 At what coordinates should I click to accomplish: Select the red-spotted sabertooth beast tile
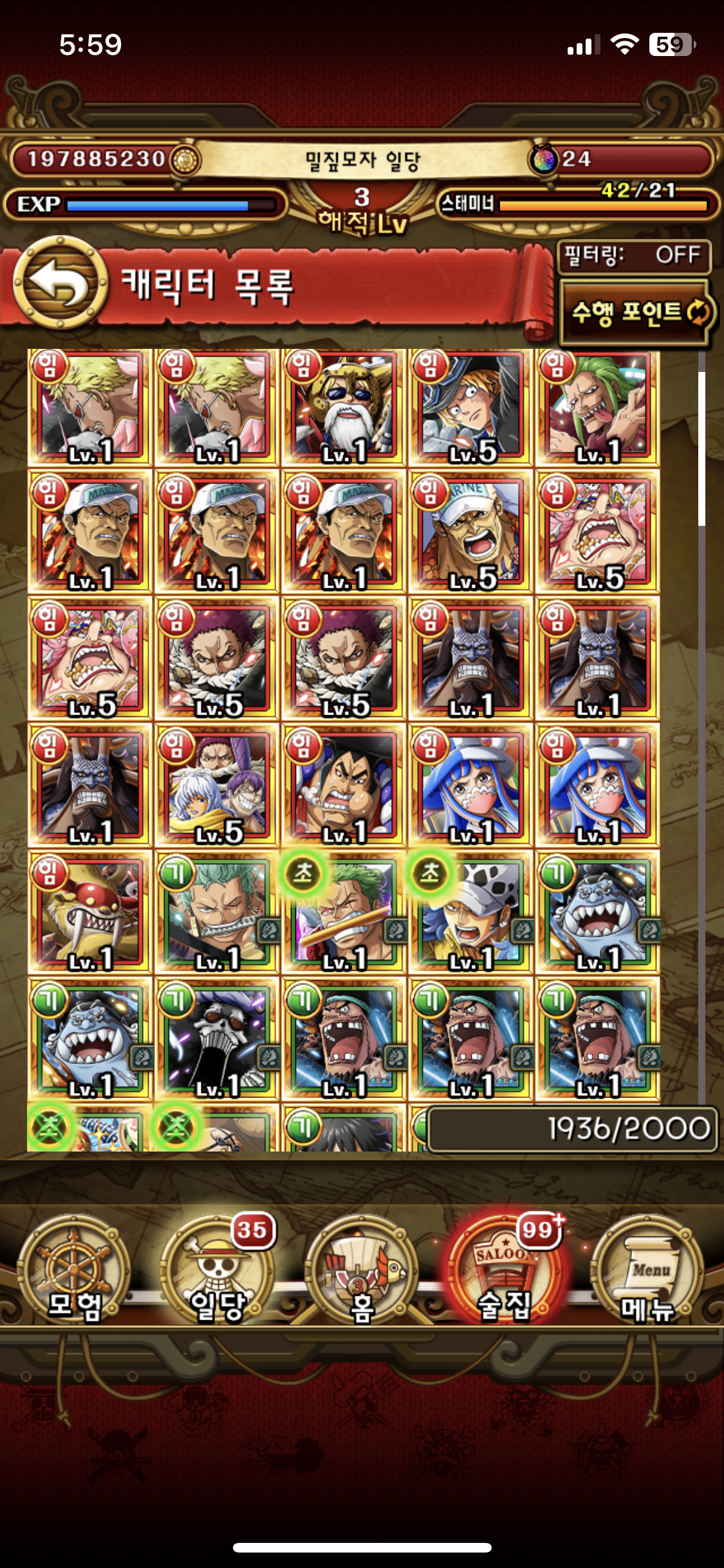coord(89,911)
